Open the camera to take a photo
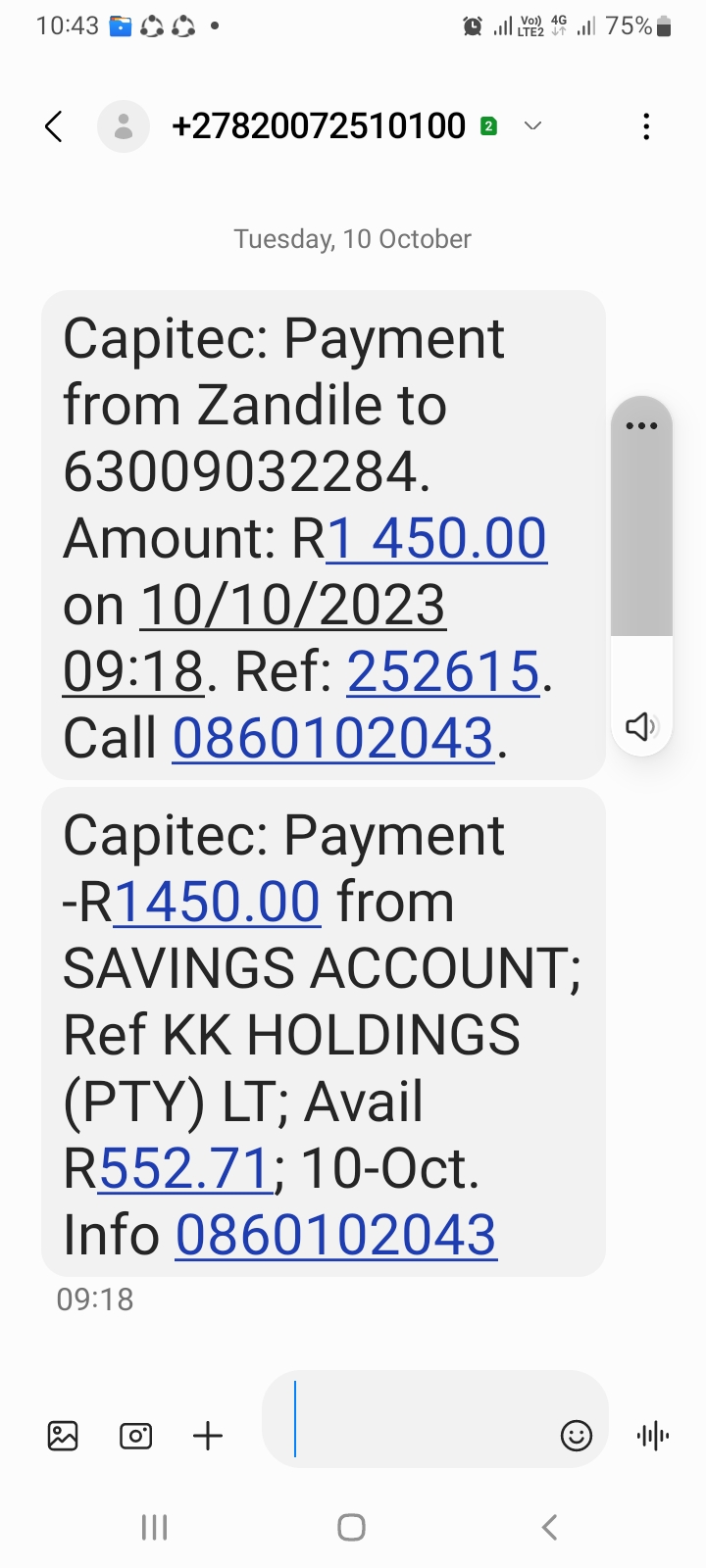This screenshot has height=1568, width=706. 135,1436
